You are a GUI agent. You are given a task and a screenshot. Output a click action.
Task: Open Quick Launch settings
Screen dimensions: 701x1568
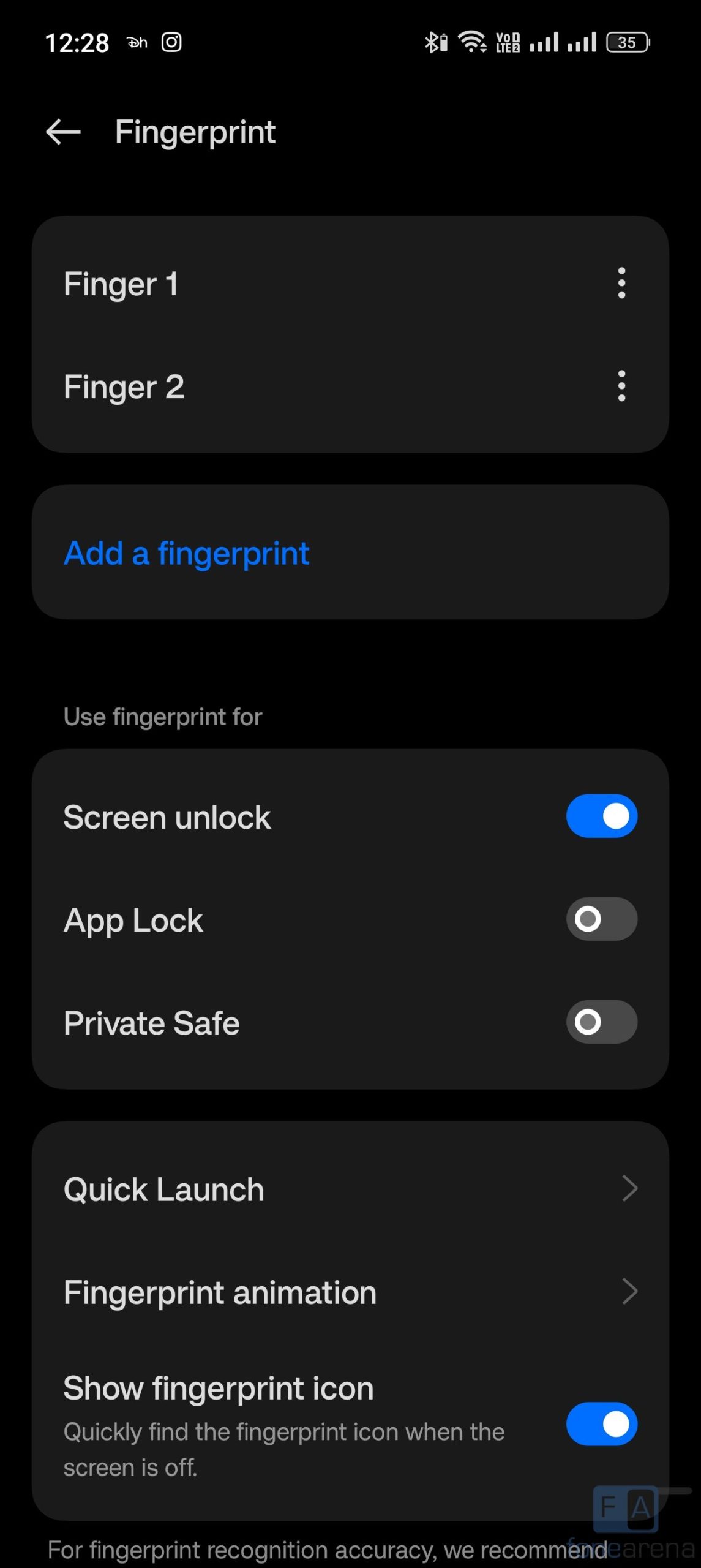click(x=350, y=1189)
